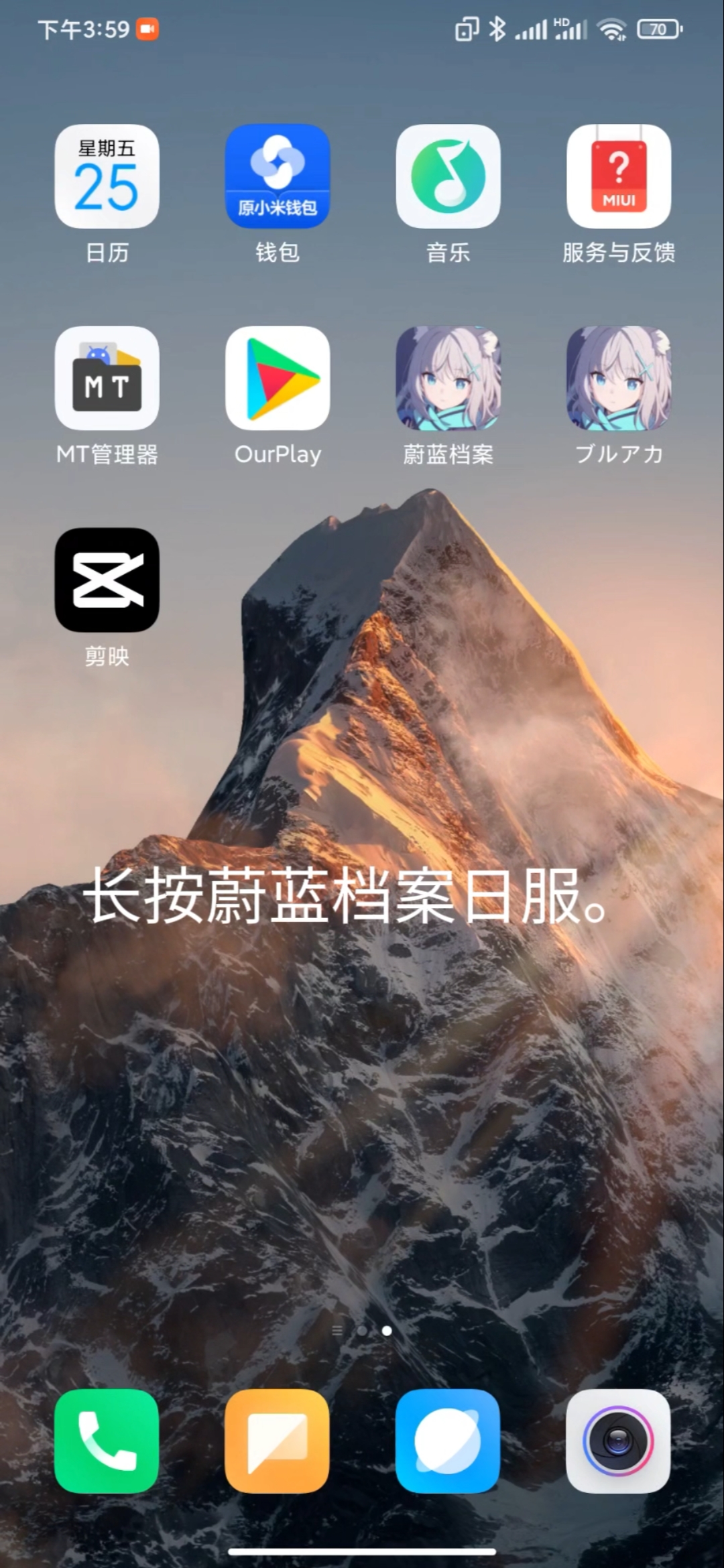Launch the 剪映 video editor
Image resolution: width=724 pixels, height=1568 pixels.
click(x=107, y=580)
